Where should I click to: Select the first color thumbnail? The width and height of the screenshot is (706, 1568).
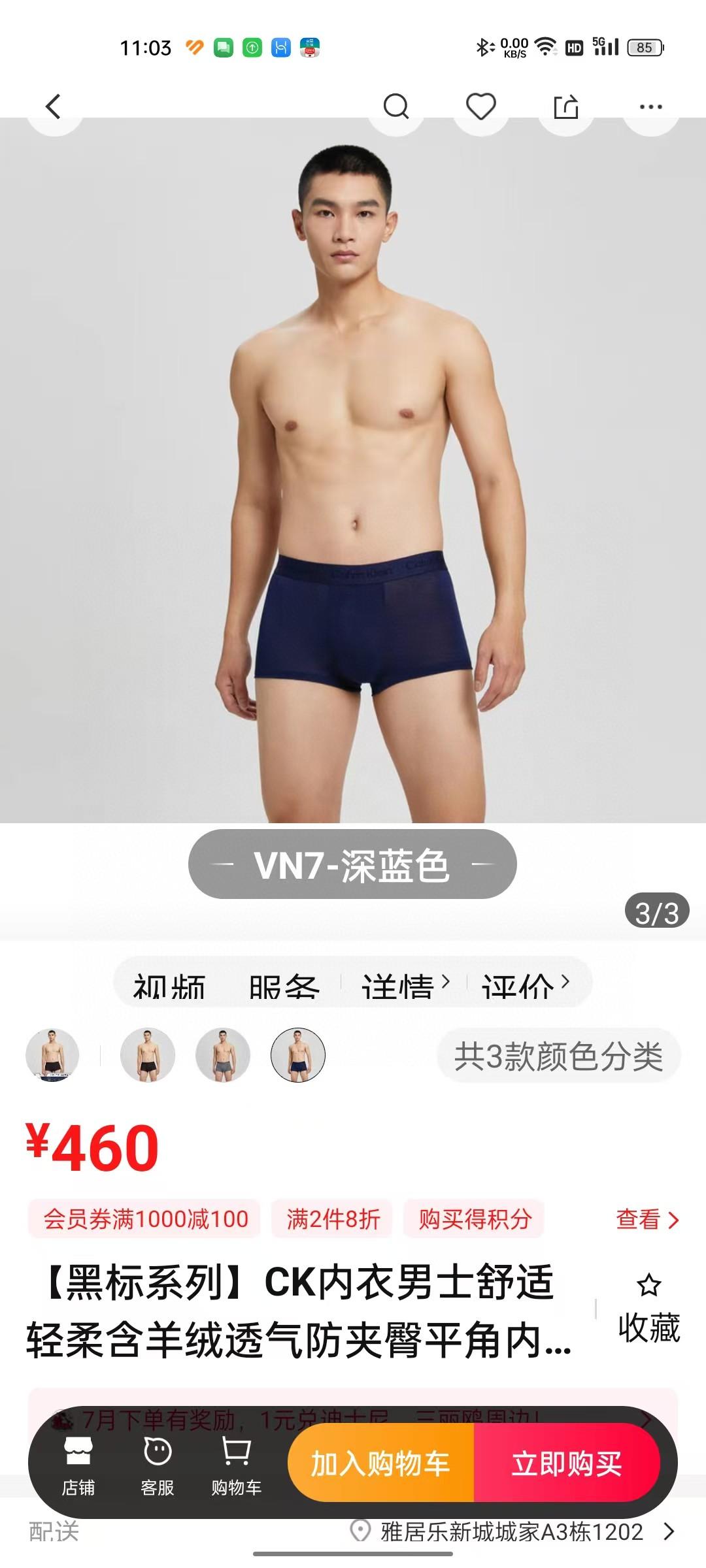pyautogui.click(x=52, y=1055)
